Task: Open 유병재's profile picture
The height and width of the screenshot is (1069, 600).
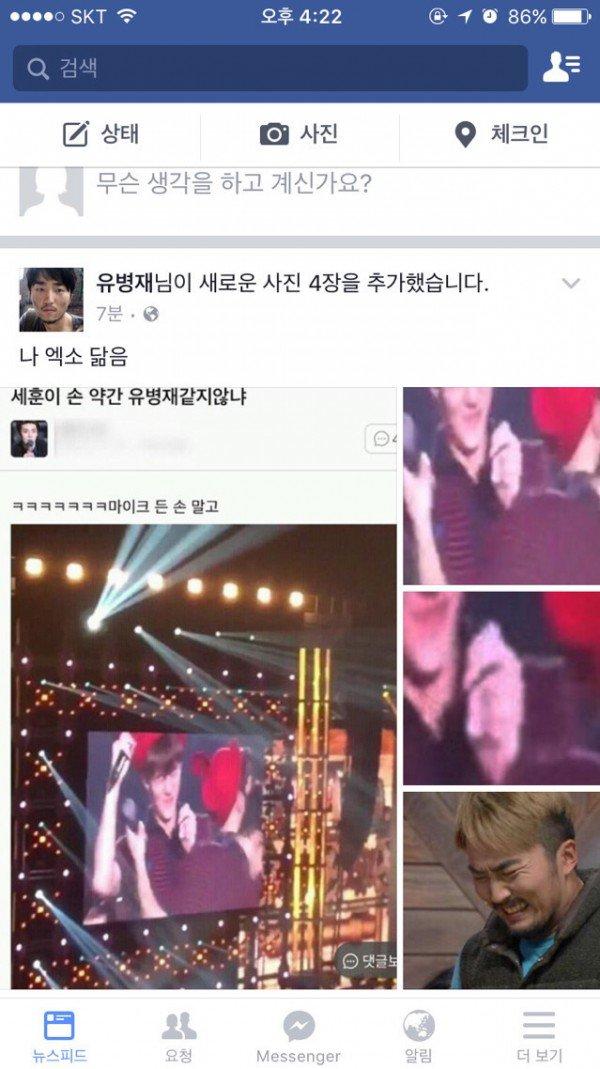Action: pyautogui.click(x=51, y=299)
